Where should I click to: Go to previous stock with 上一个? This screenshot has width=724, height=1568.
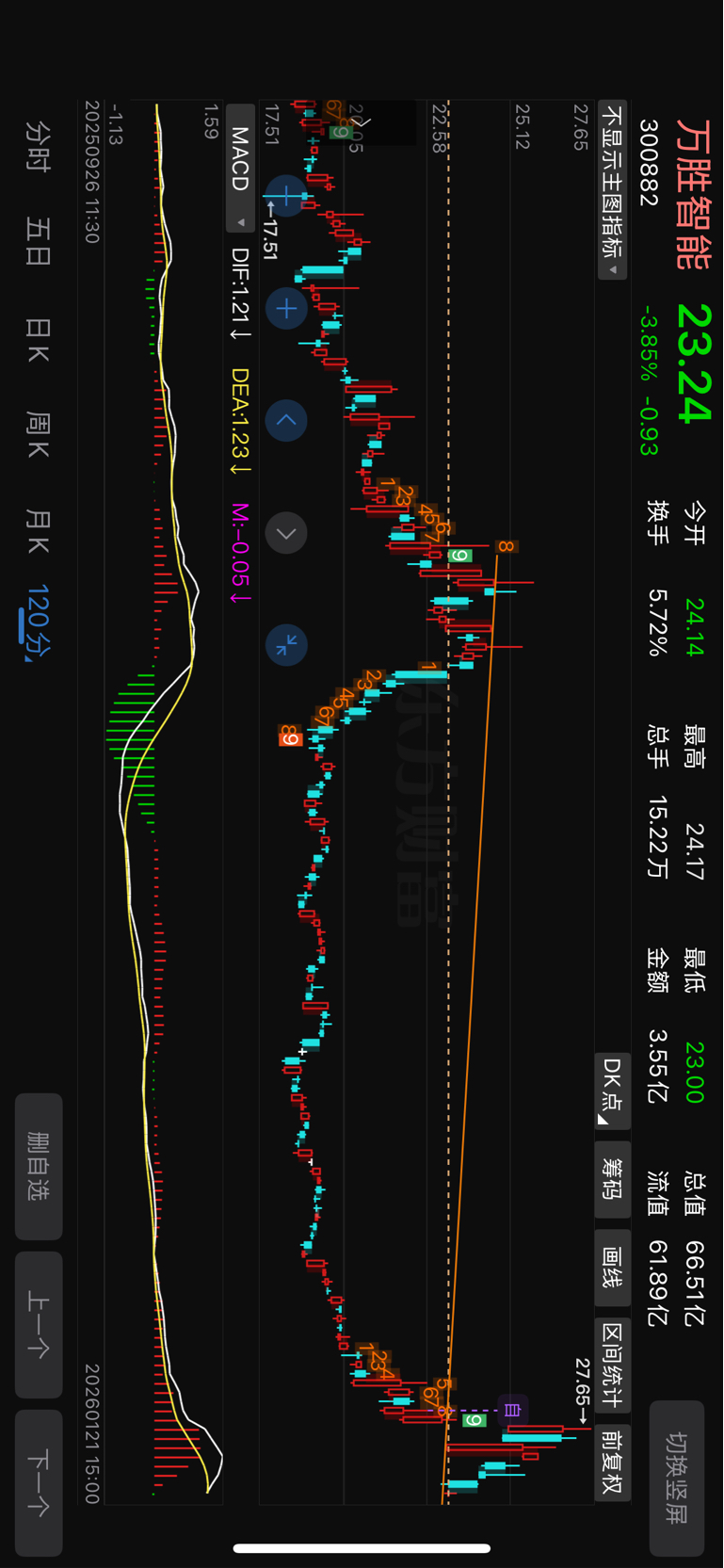(39, 1324)
